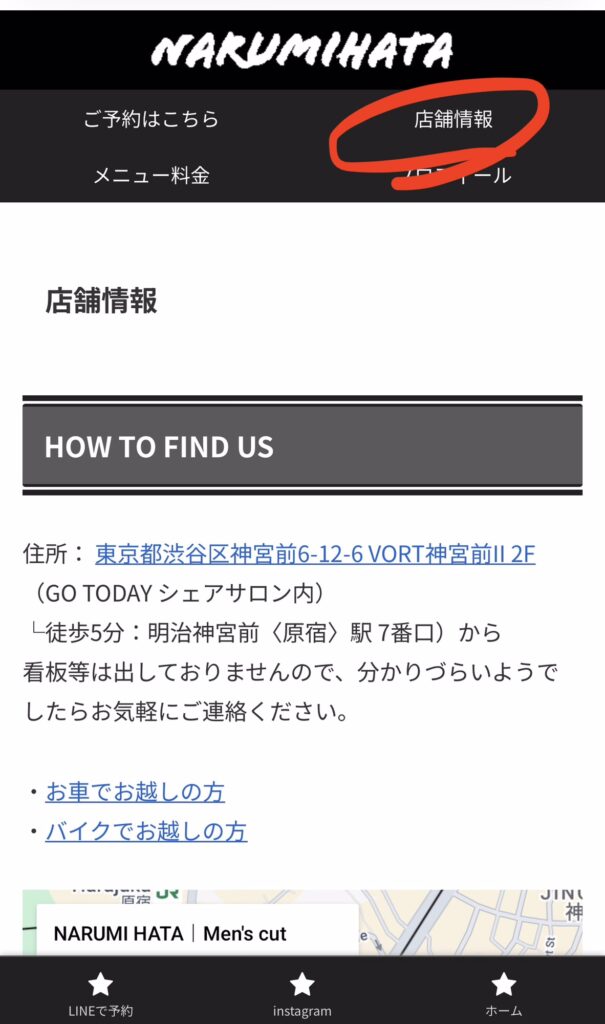Tap LINEで予約 in the bottom bar
This screenshot has height=1024, width=605.
point(100,994)
